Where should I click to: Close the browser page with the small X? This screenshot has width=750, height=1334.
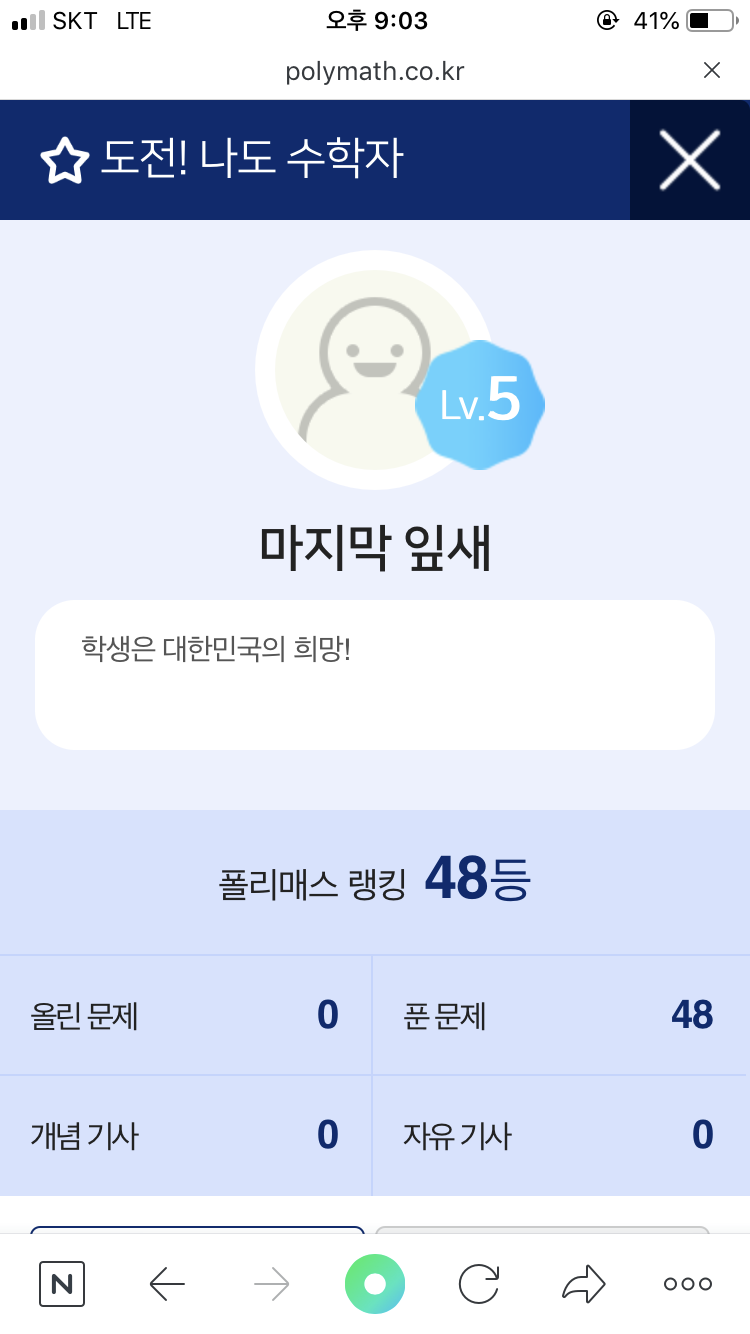coord(712,70)
